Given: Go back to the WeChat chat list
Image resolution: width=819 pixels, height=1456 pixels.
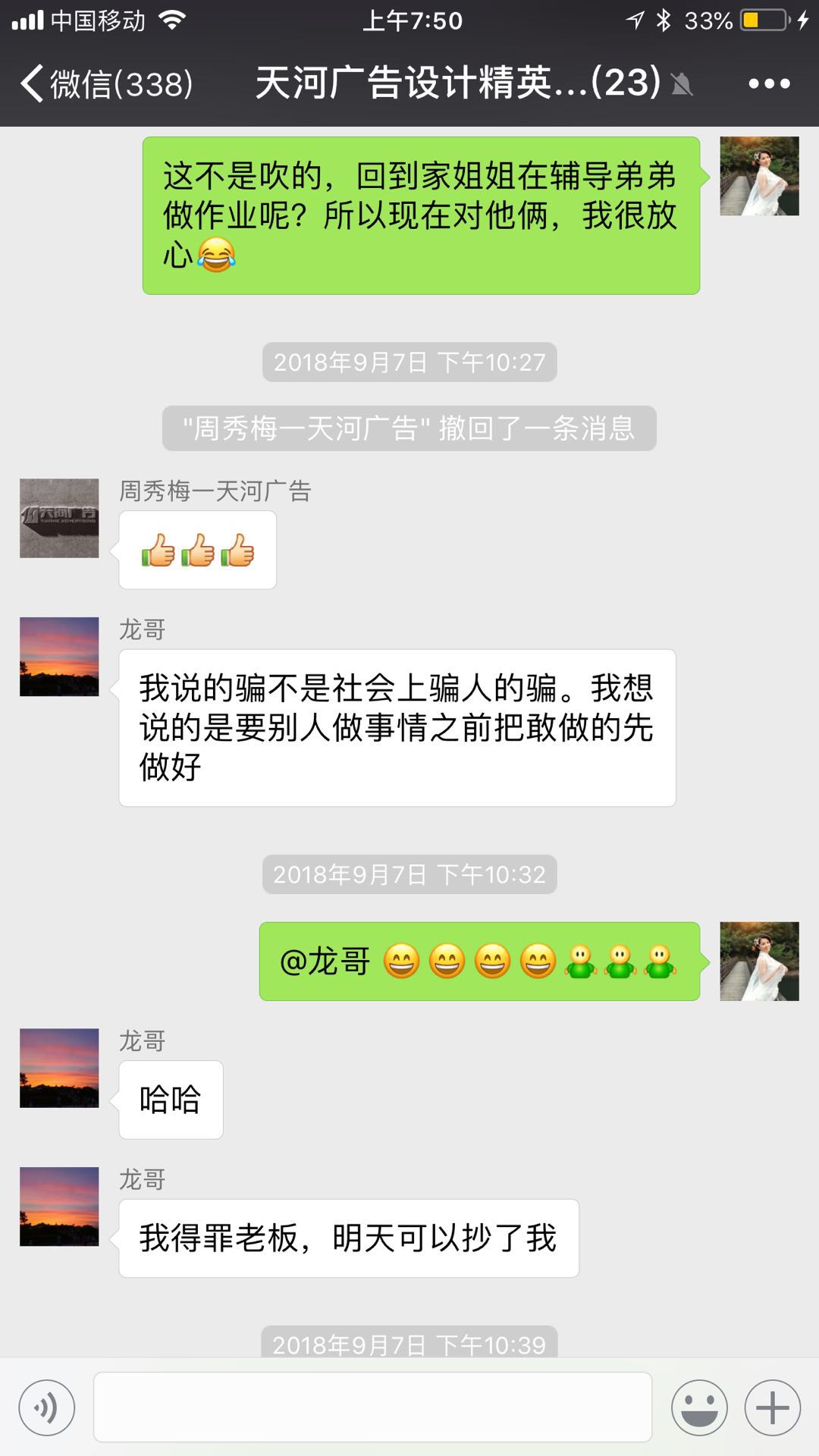Looking at the screenshot, I should point(106,83).
